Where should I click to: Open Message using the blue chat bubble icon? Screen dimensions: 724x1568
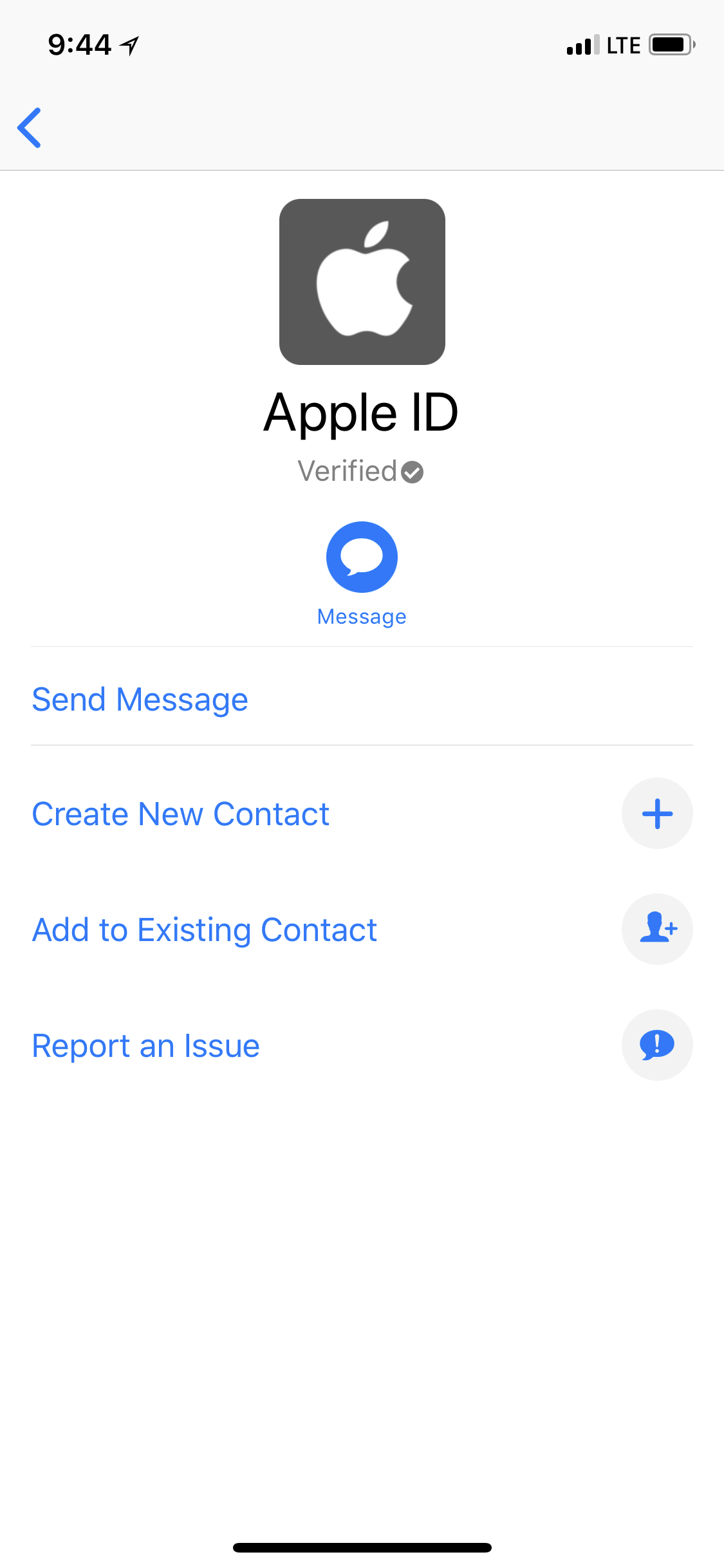pos(362,557)
